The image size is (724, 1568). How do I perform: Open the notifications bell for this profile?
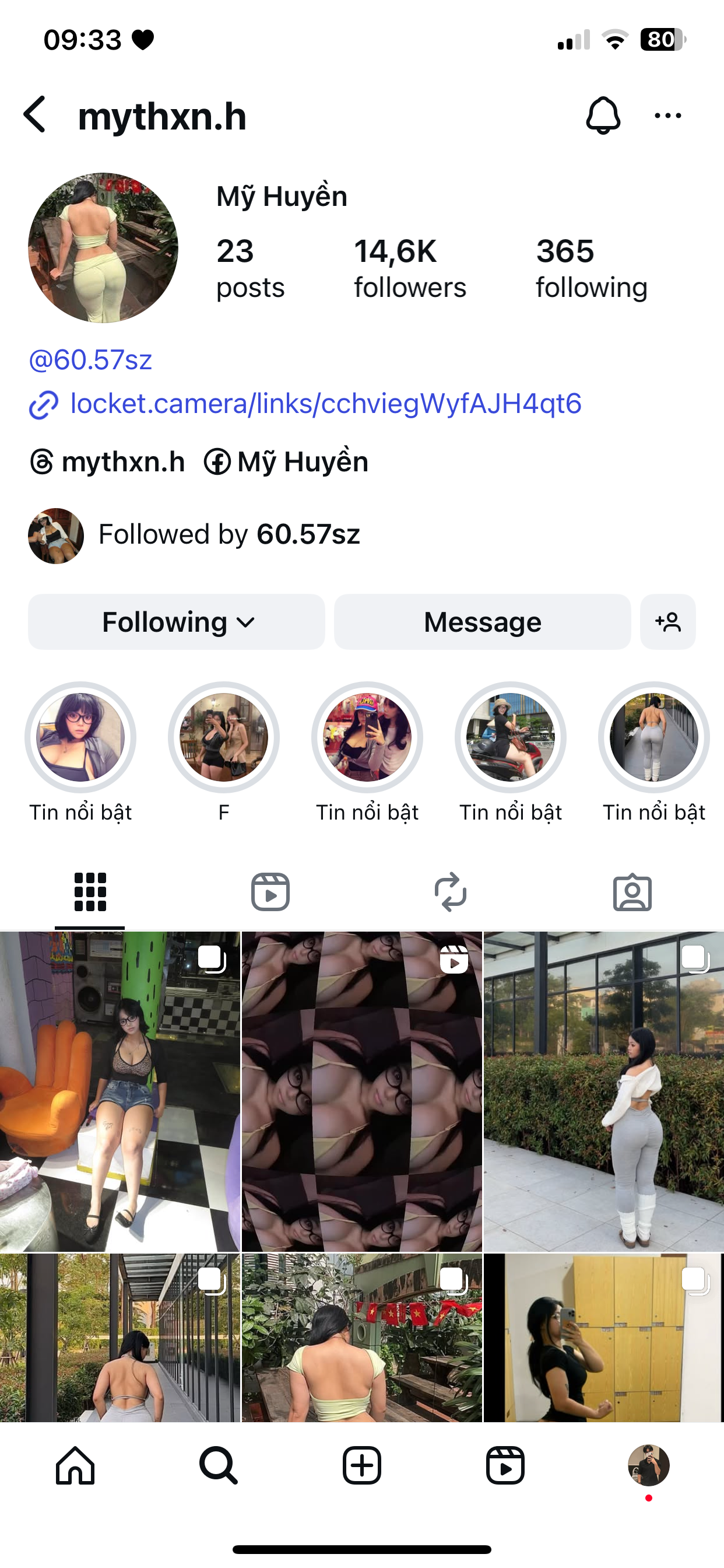602,115
